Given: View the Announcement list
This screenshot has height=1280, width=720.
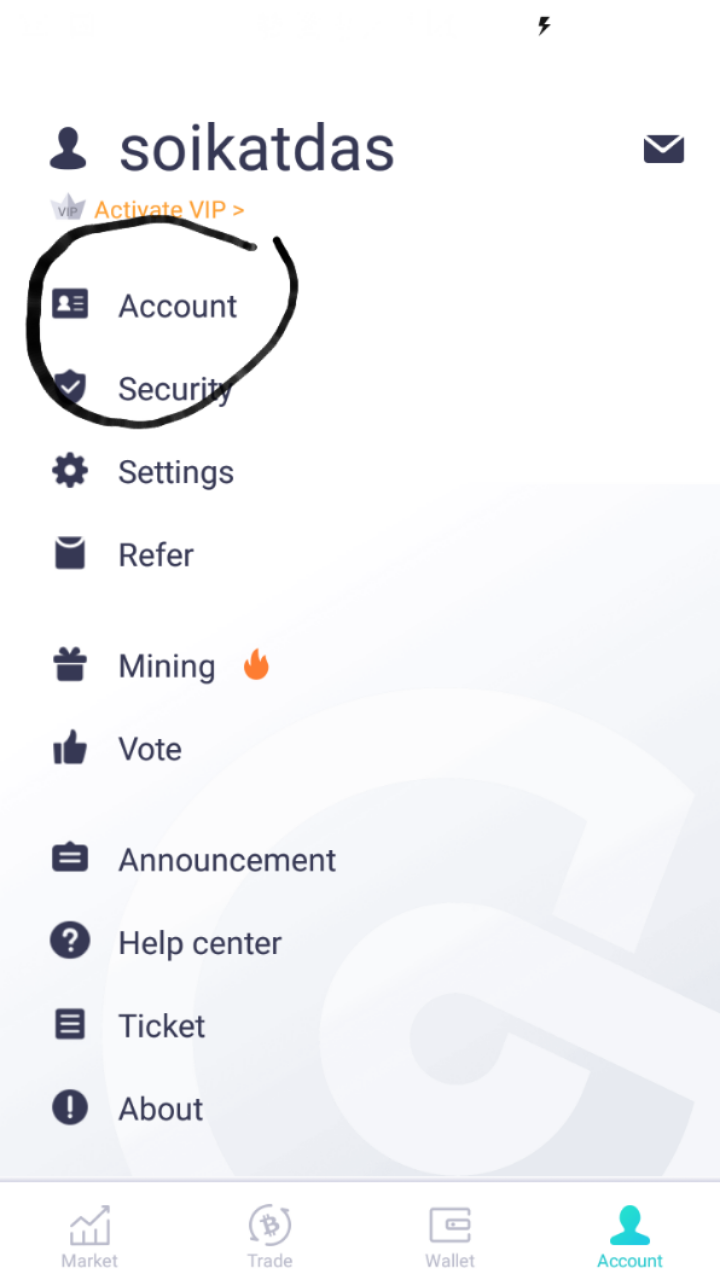Looking at the screenshot, I should (x=227, y=860).
